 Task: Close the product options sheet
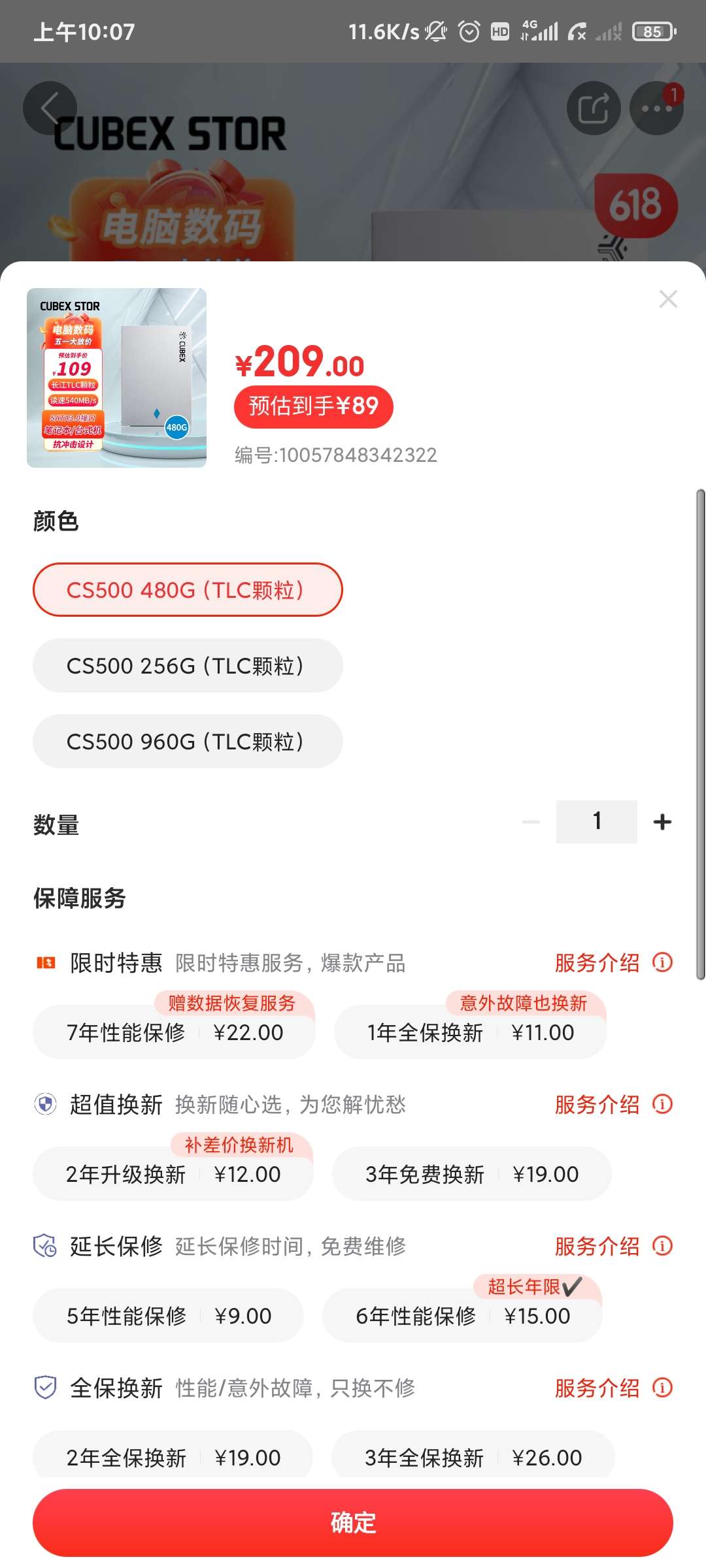point(667,299)
